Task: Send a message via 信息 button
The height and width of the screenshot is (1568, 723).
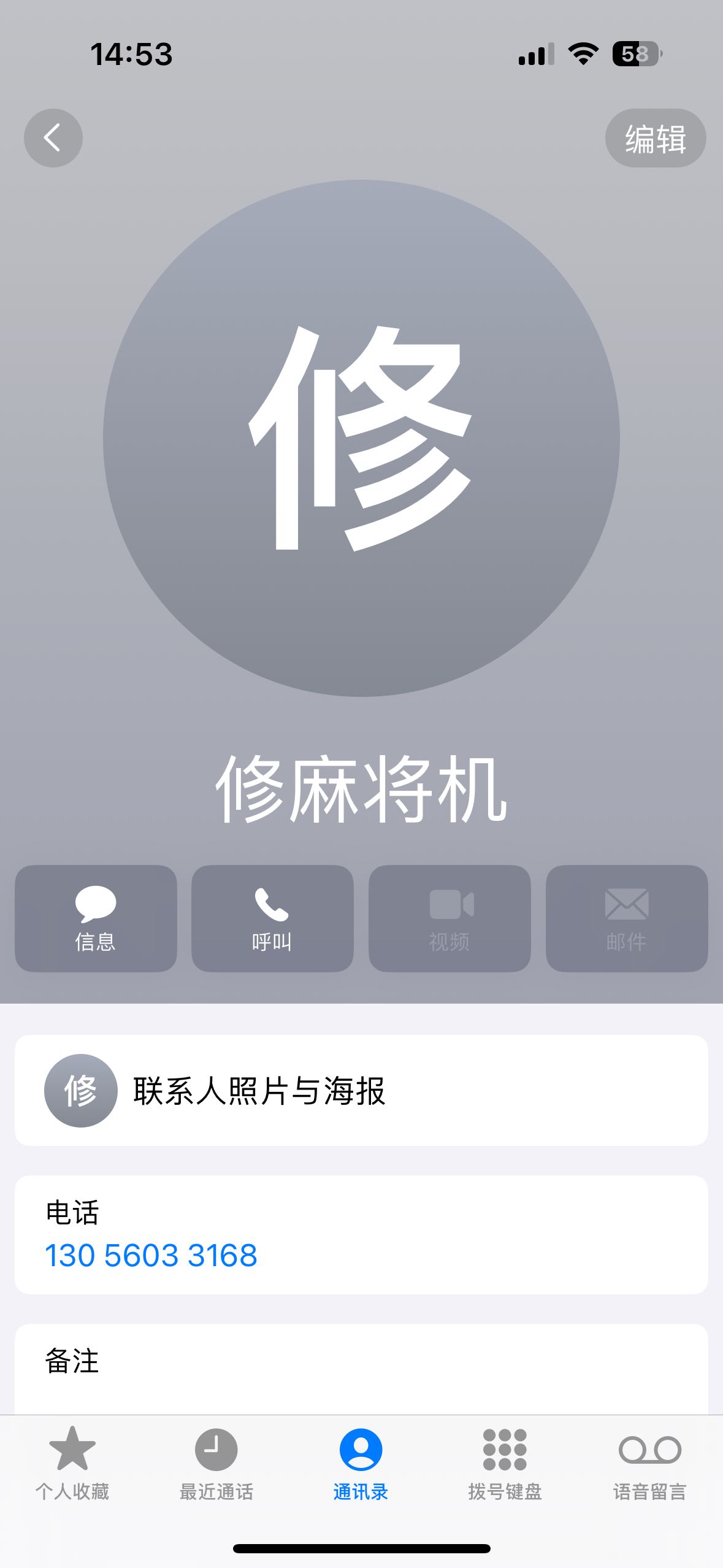Action: coord(96,918)
